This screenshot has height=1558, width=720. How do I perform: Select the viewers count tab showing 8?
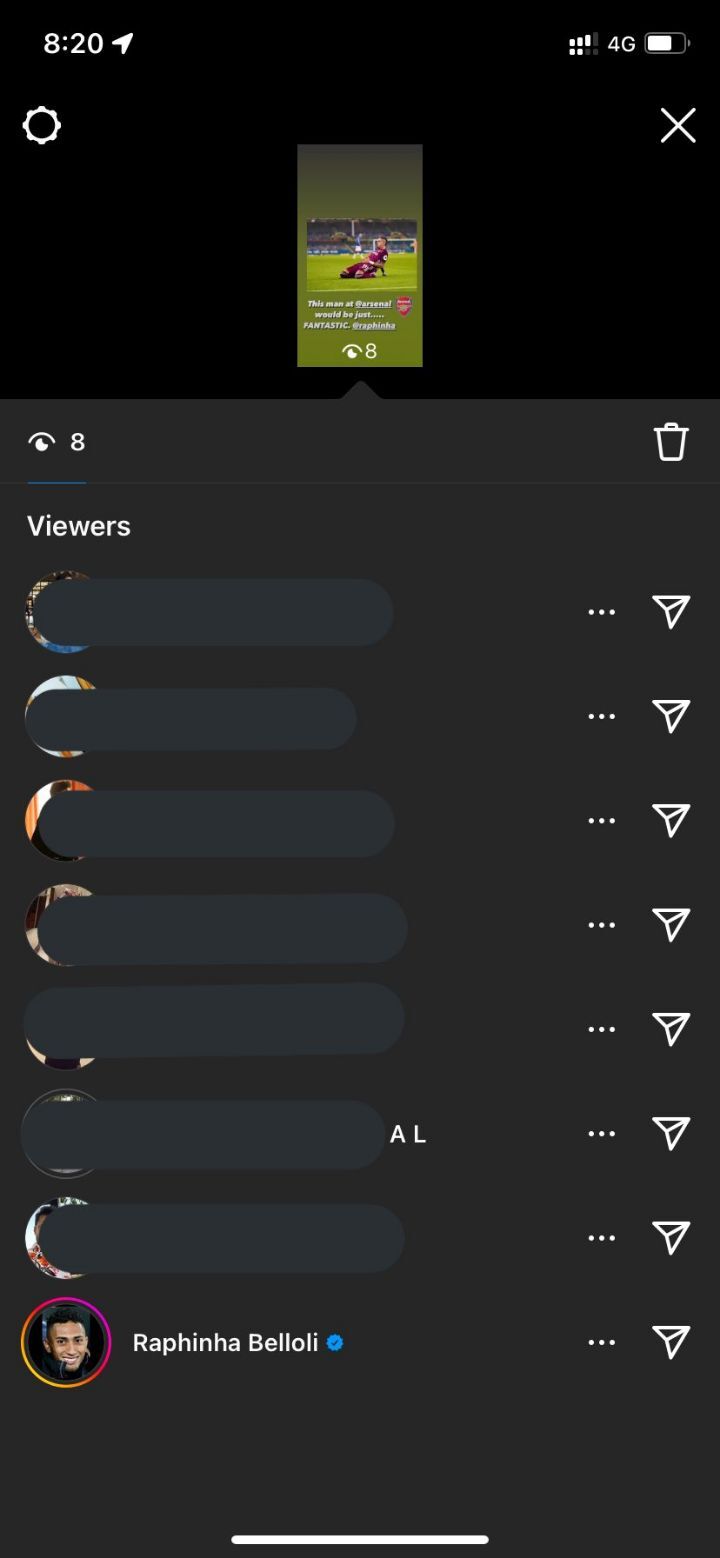click(x=57, y=442)
